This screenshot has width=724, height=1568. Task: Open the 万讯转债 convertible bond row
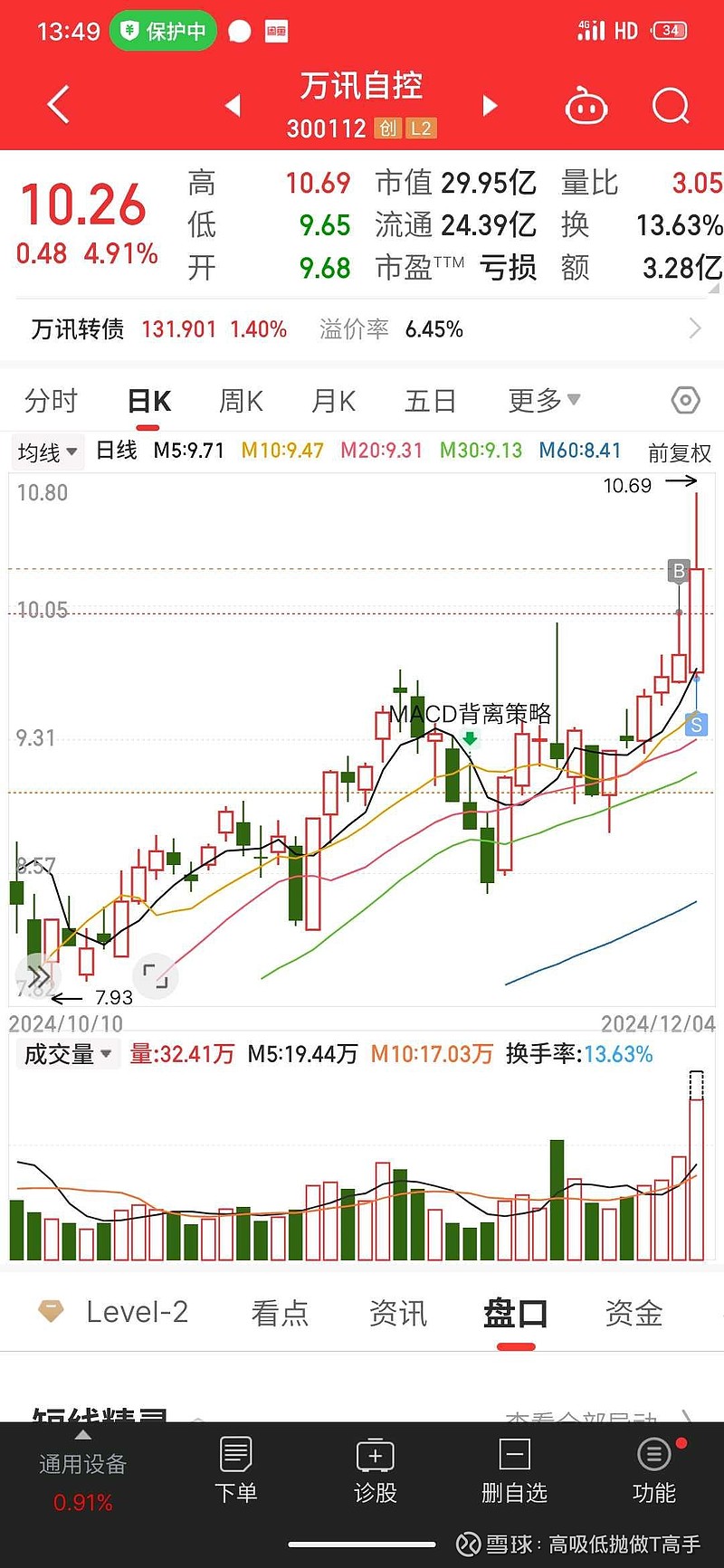point(362,328)
